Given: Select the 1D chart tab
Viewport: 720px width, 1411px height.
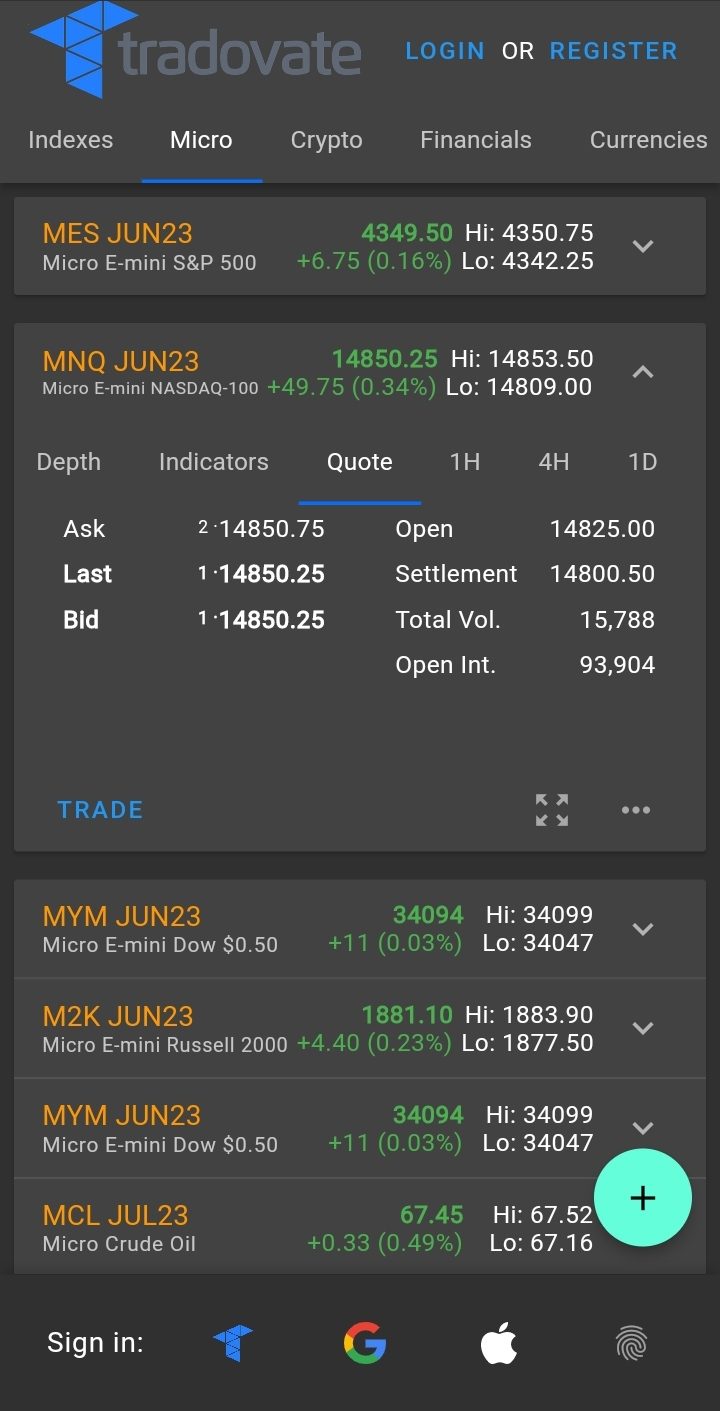Looking at the screenshot, I should pyautogui.click(x=642, y=462).
